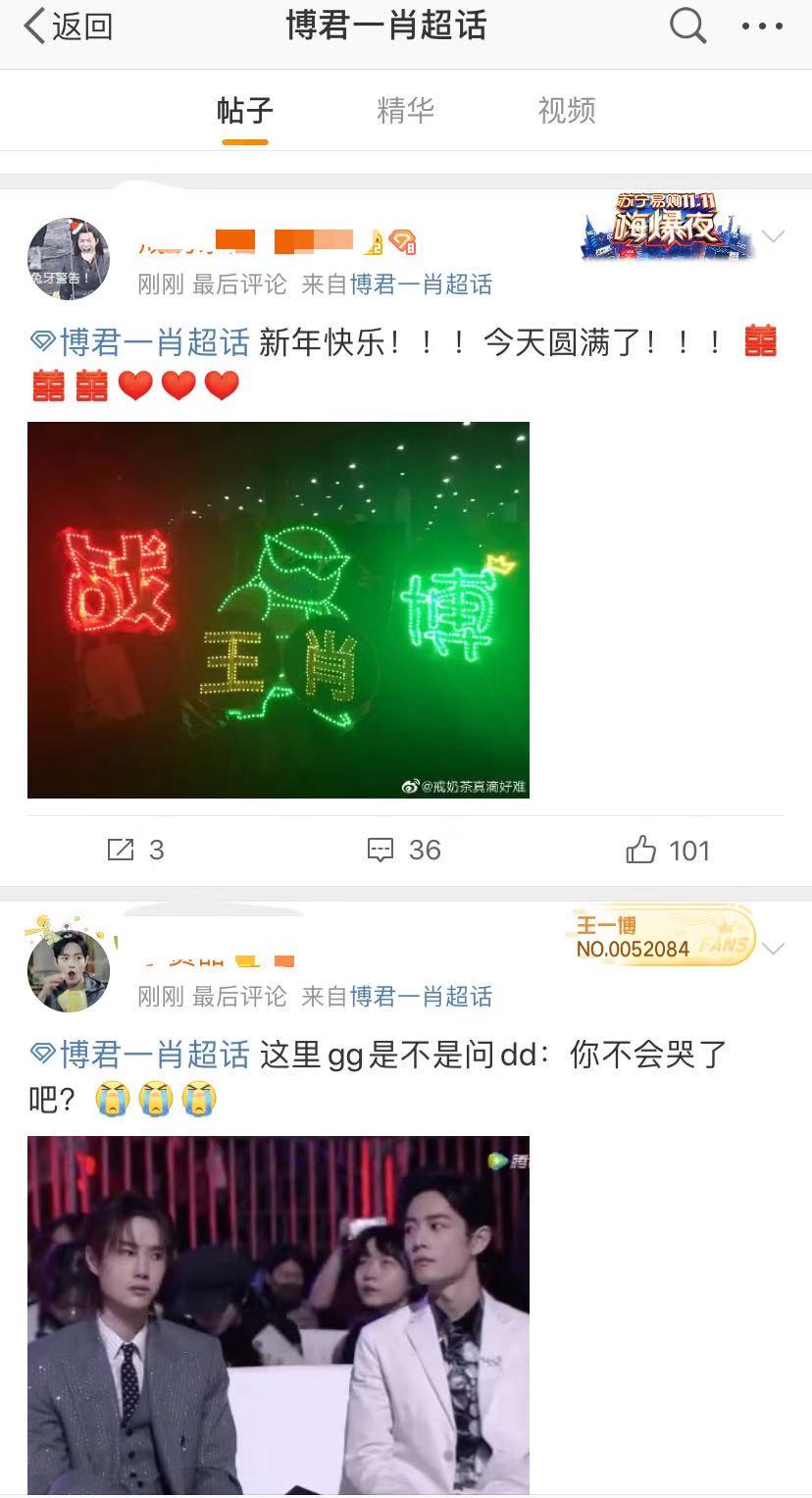Open the 来自博君一肖超话 source link on the 这里gg post
The height and width of the screenshot is (1498, 812).
coord(421,997)
